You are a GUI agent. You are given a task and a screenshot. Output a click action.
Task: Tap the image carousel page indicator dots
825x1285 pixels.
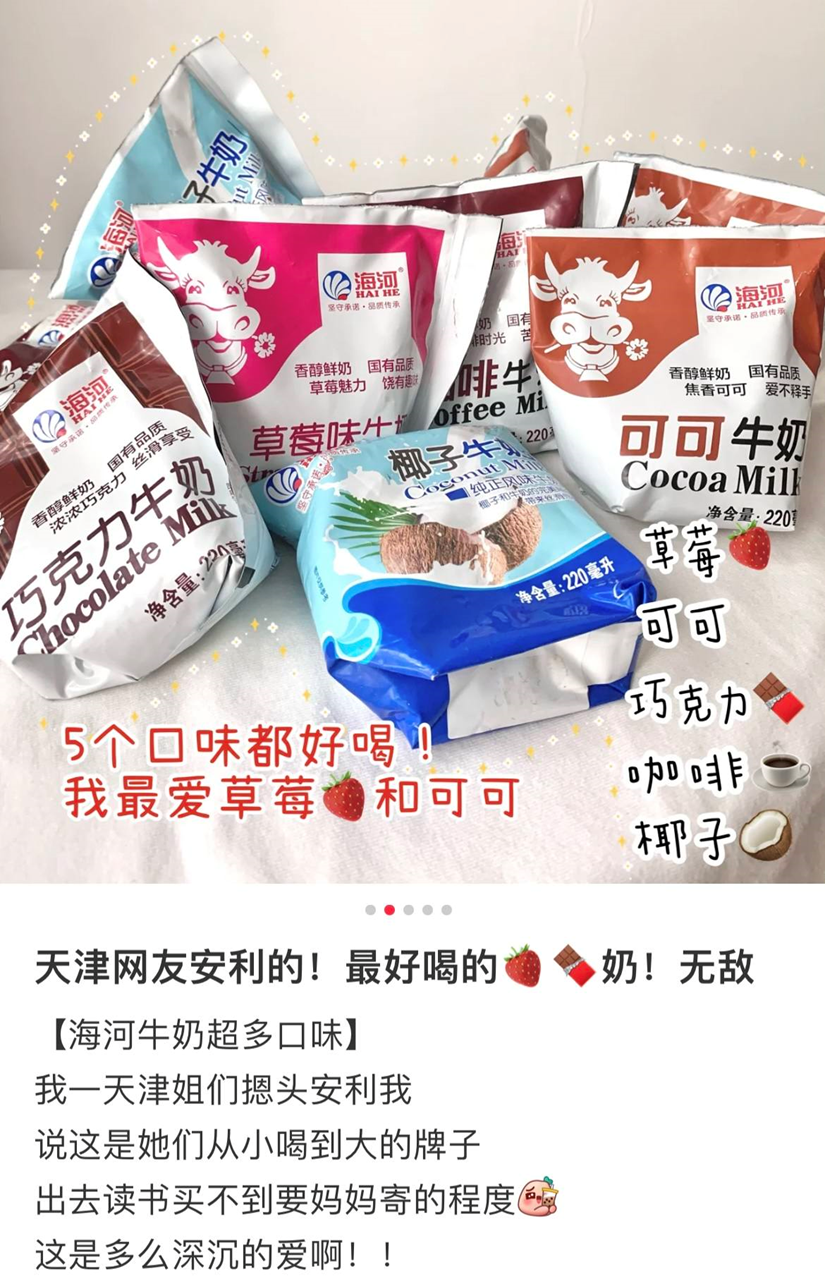(408, 910)
